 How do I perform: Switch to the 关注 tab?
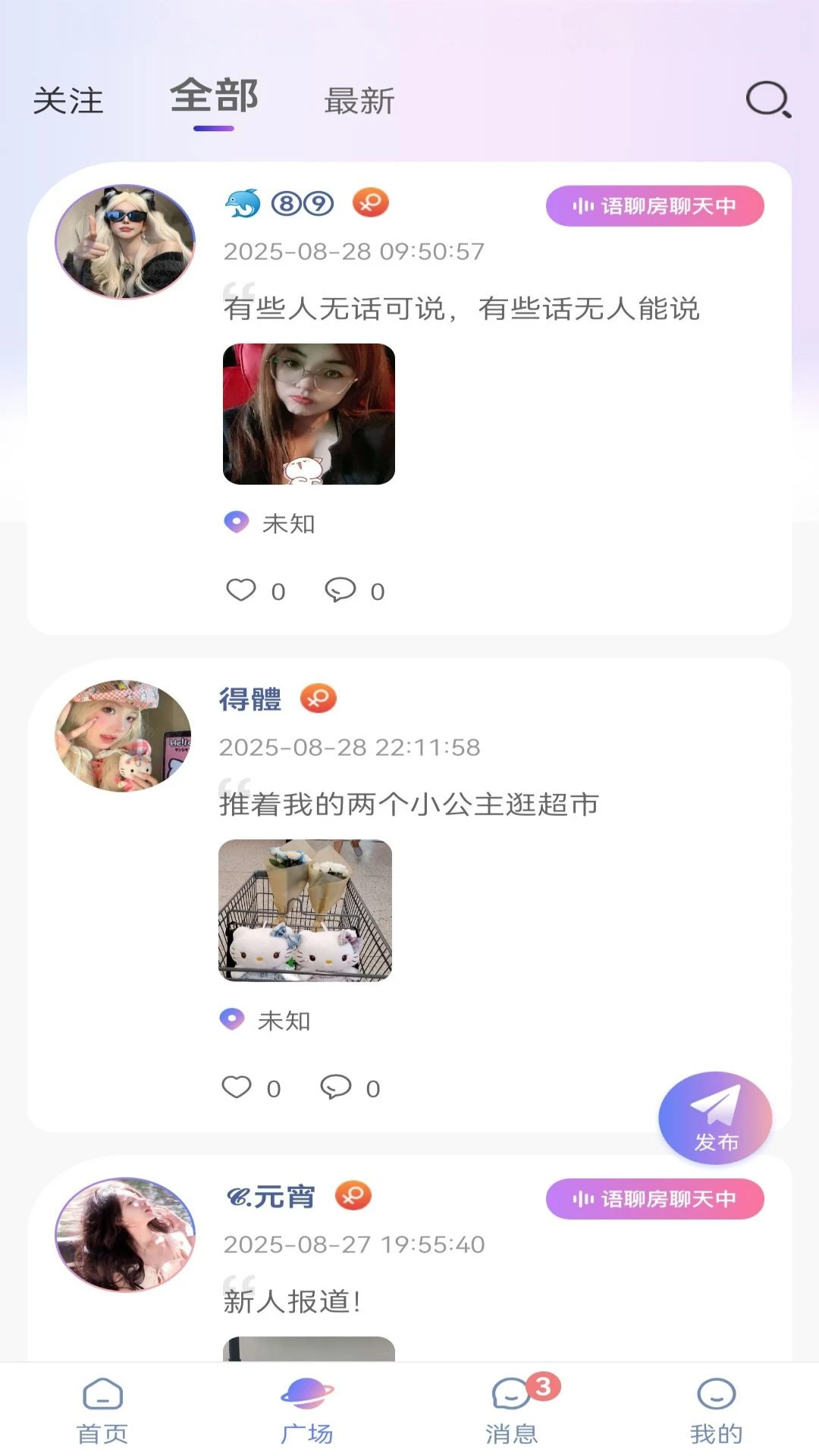[67, 101]
